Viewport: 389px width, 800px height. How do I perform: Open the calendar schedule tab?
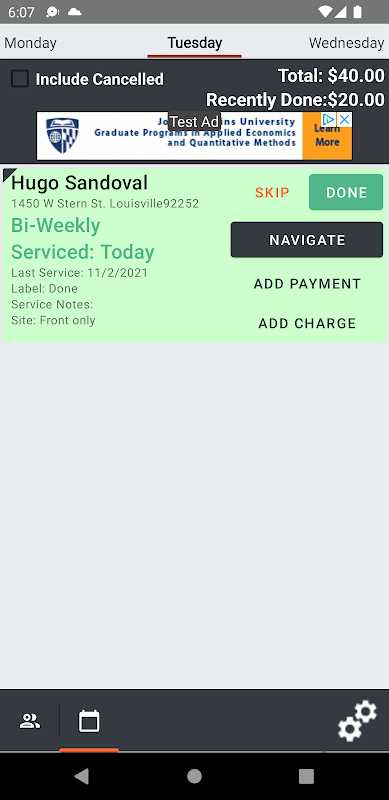pyautogui.click(x=89, y=721)
